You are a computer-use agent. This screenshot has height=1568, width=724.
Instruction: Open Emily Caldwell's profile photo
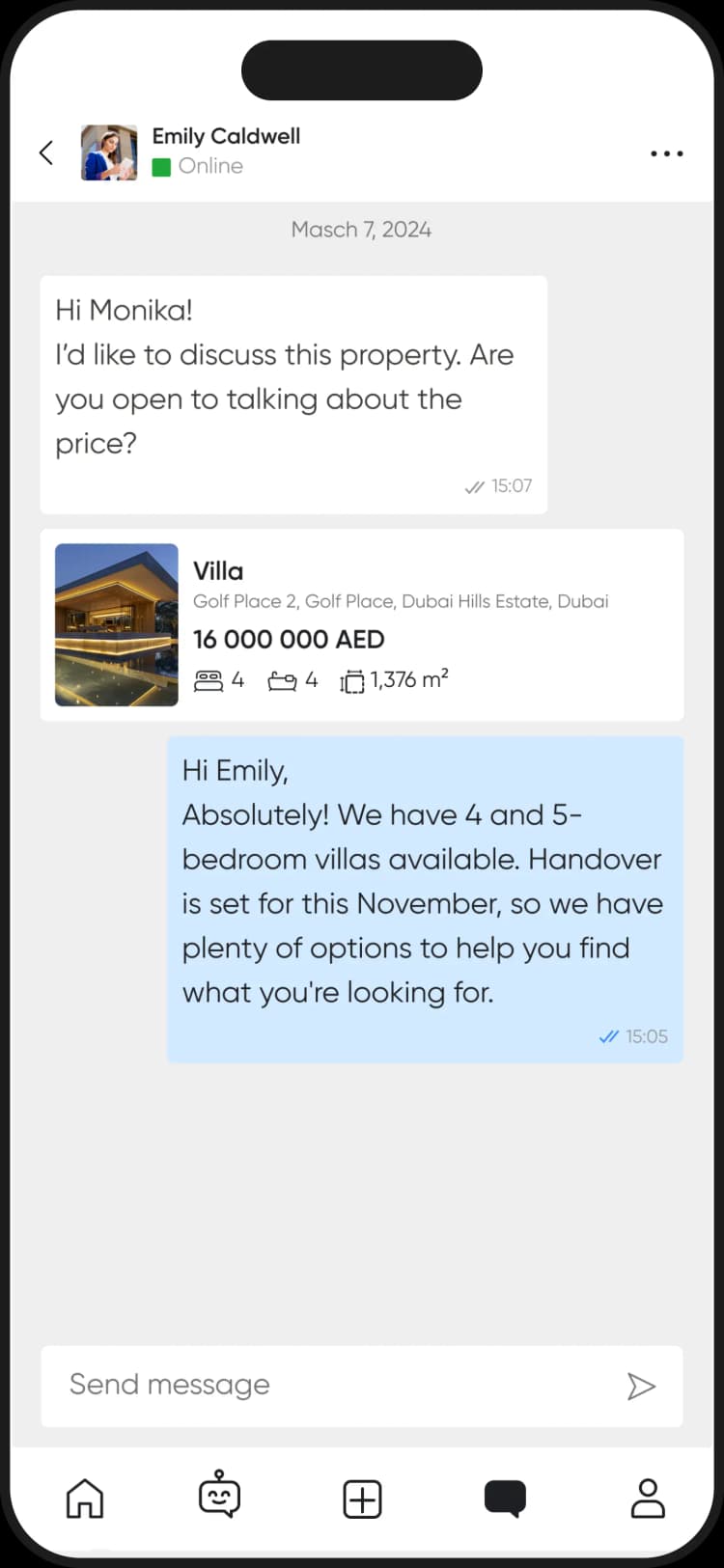coord(109,152)
